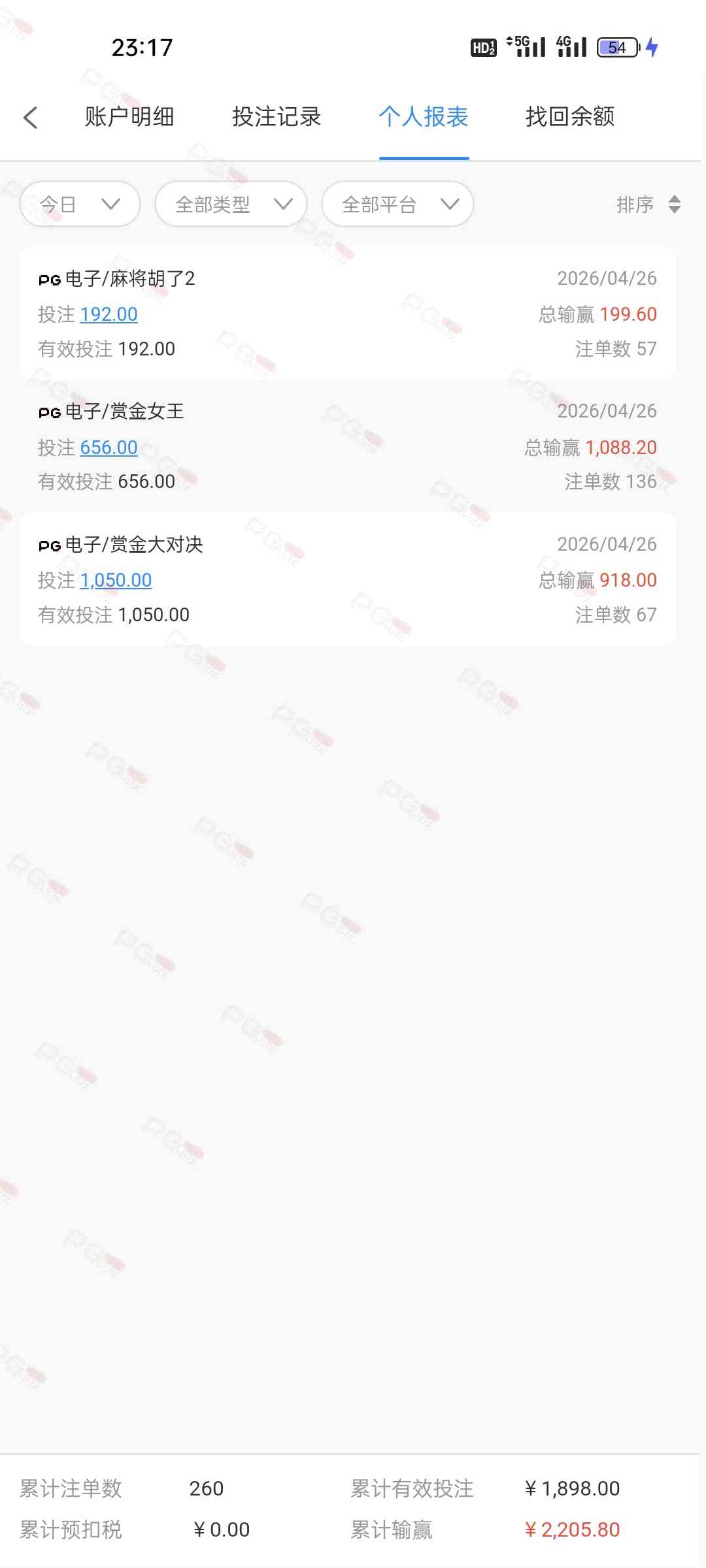Open the 192.00 bet amount link
Screen dimensions: 706x1568
[109, 315]
